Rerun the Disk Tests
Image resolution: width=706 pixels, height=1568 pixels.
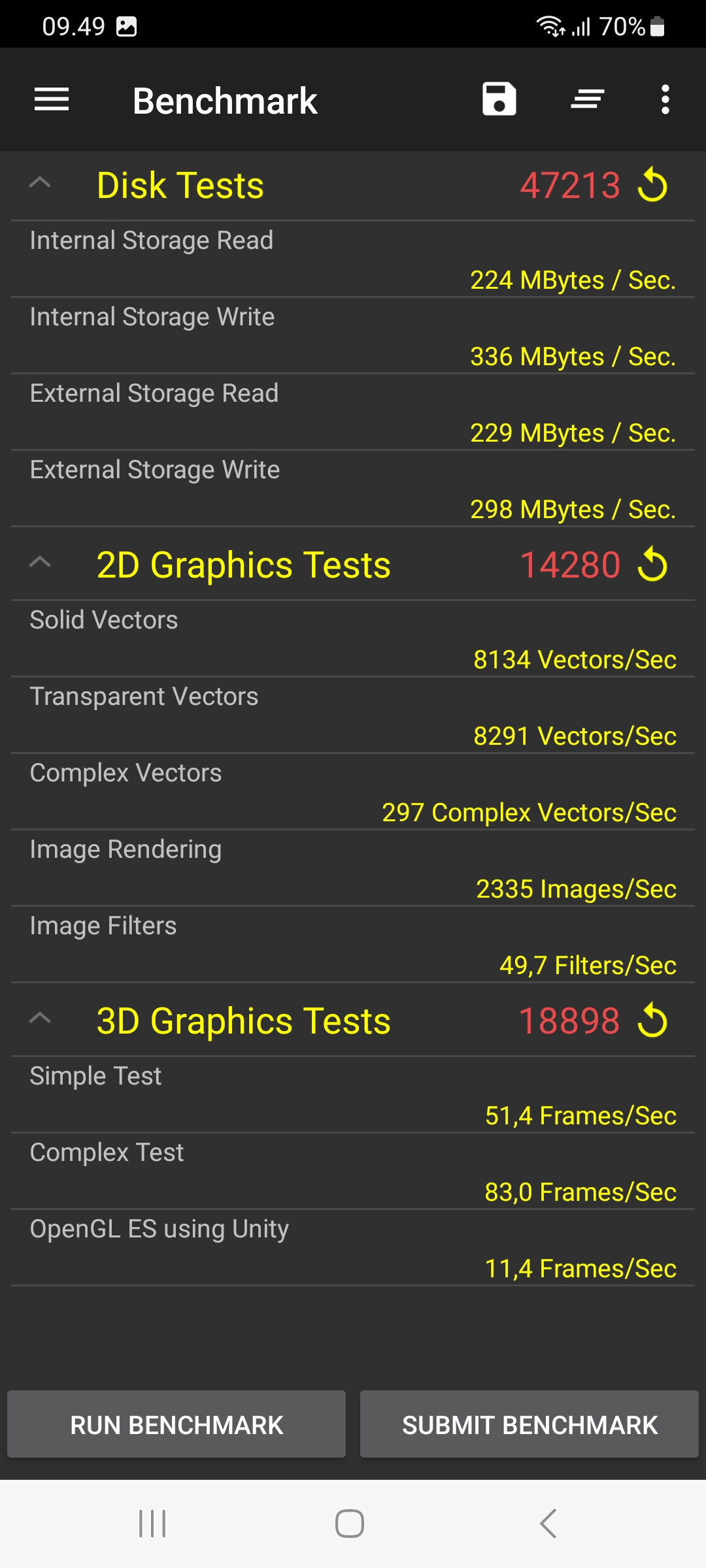tap(652, 185)
